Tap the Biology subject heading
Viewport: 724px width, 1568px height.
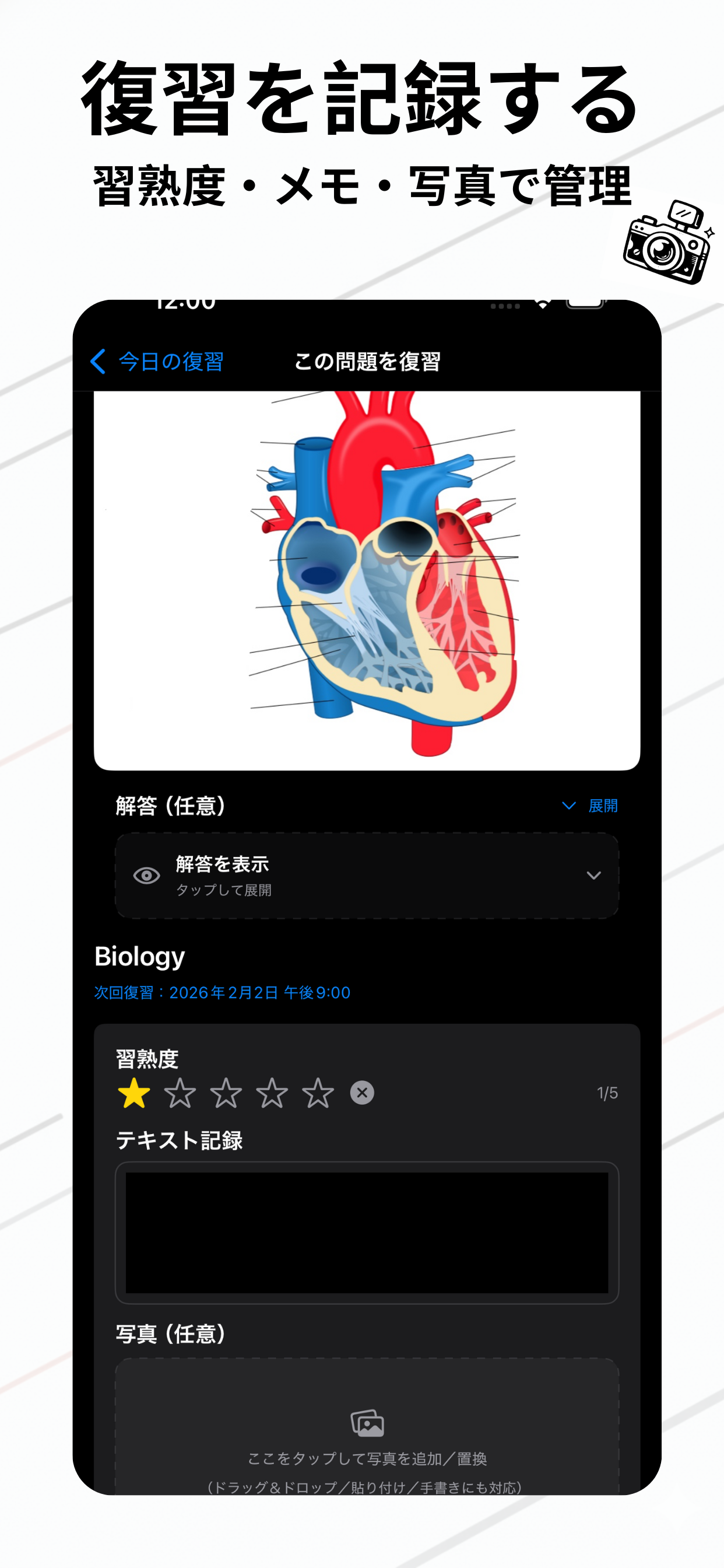click(x=140, y=955)
